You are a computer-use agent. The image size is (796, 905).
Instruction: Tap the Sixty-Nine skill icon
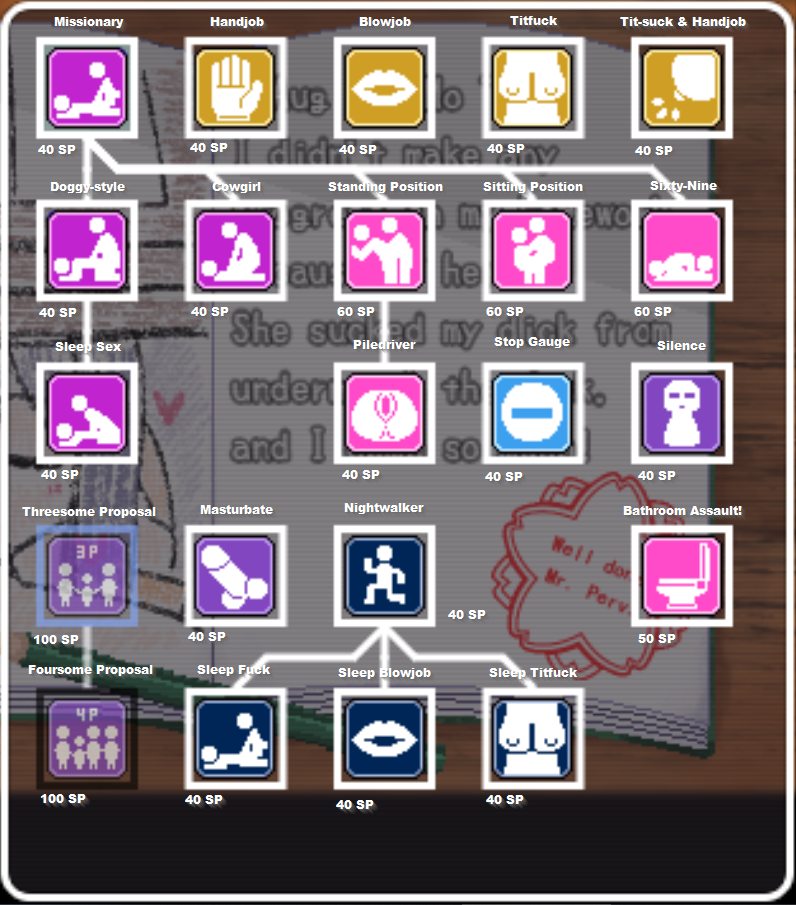click(x=681, y=249)
